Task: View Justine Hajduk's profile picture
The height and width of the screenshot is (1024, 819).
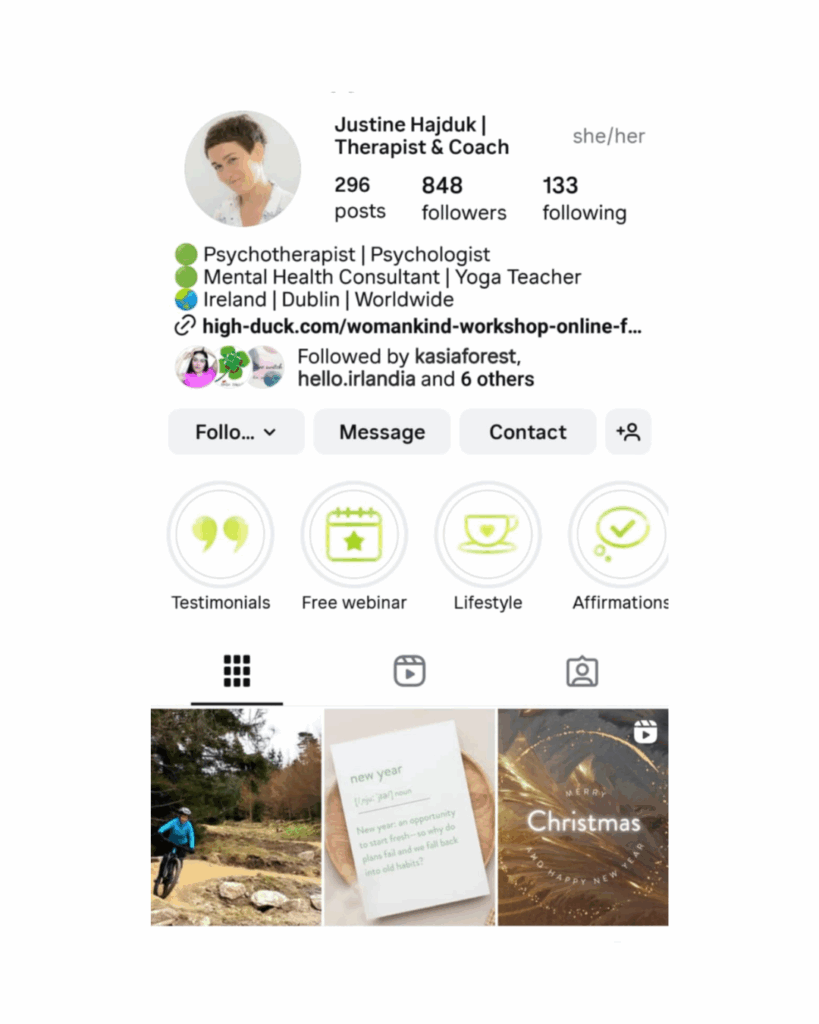Action: click(242, 168)
